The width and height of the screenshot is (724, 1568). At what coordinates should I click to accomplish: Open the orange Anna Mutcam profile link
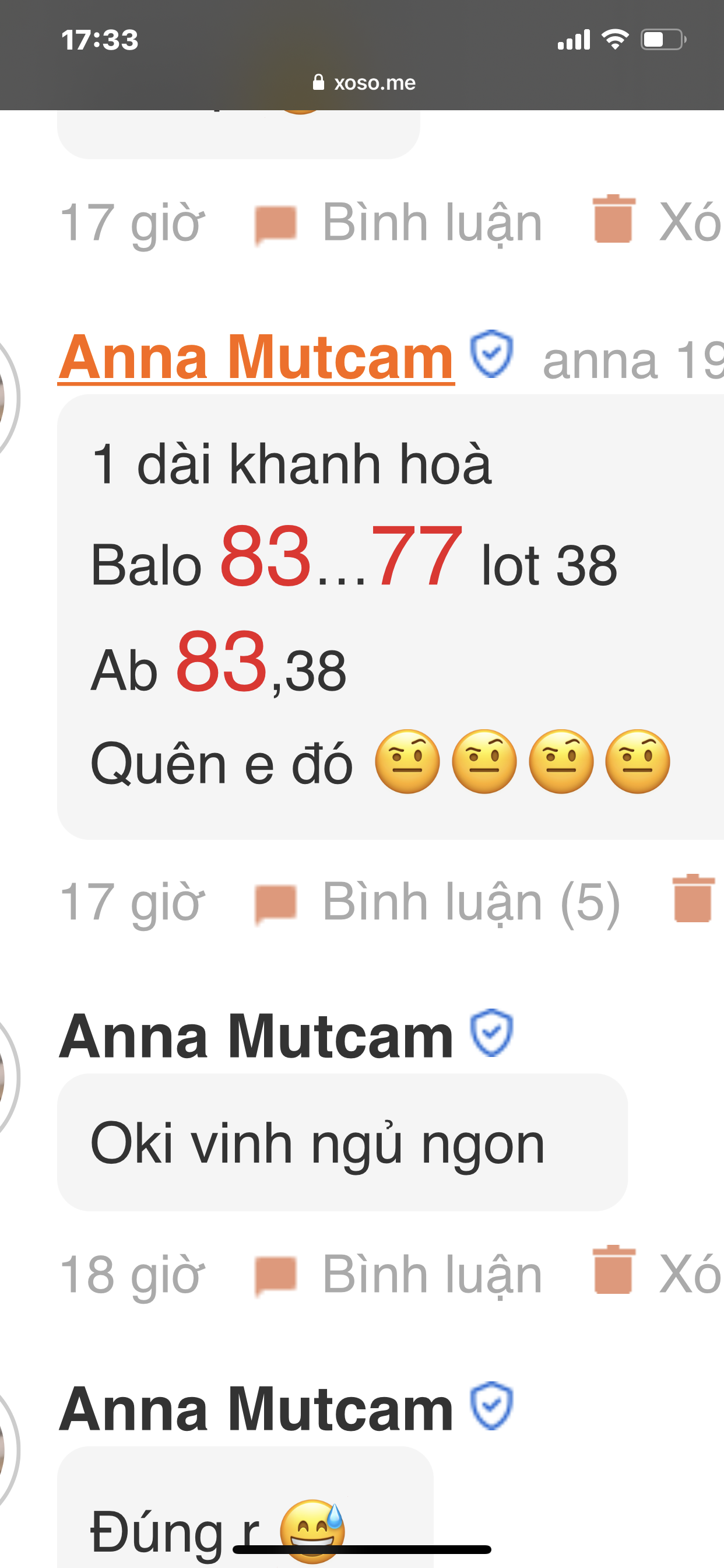(256, 358)
